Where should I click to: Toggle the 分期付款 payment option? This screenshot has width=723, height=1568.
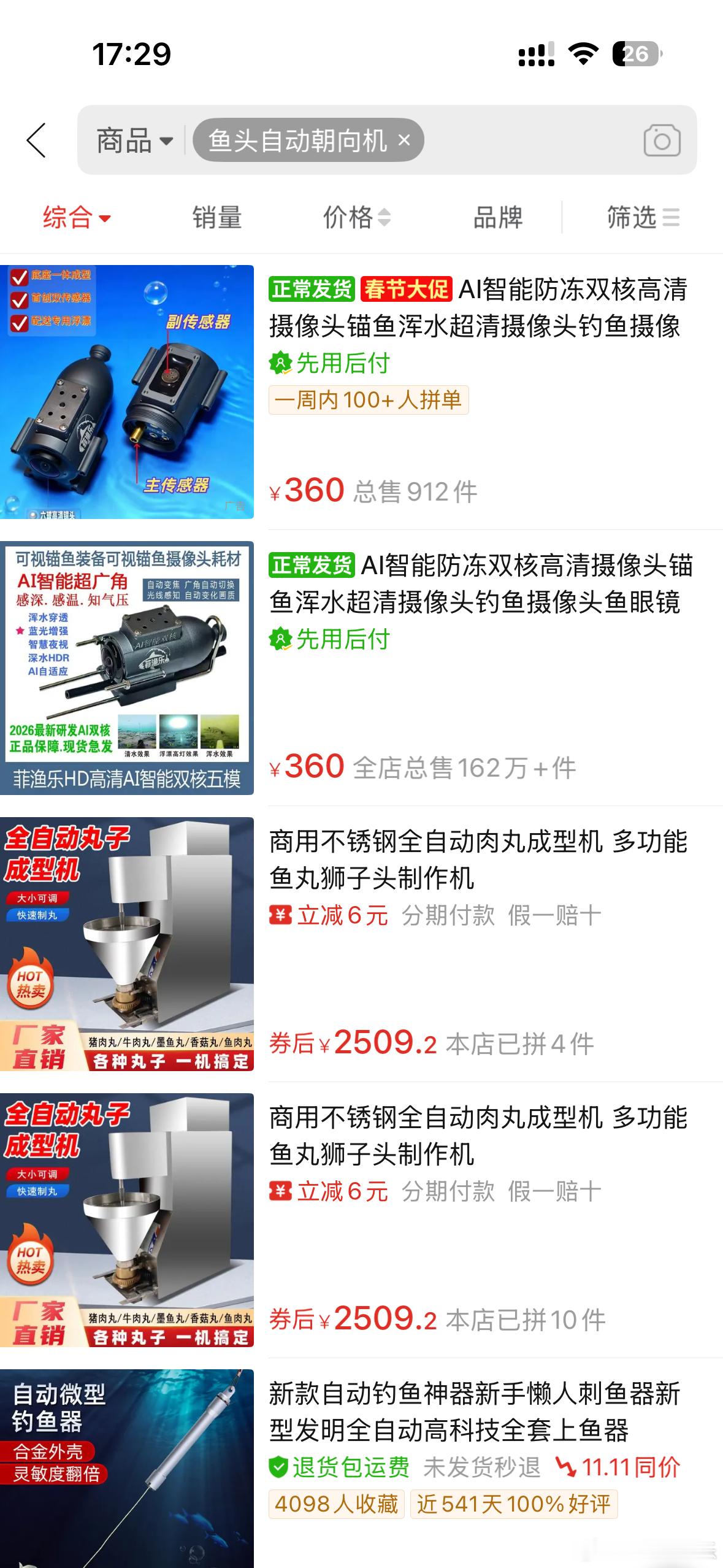coord(448,914)
